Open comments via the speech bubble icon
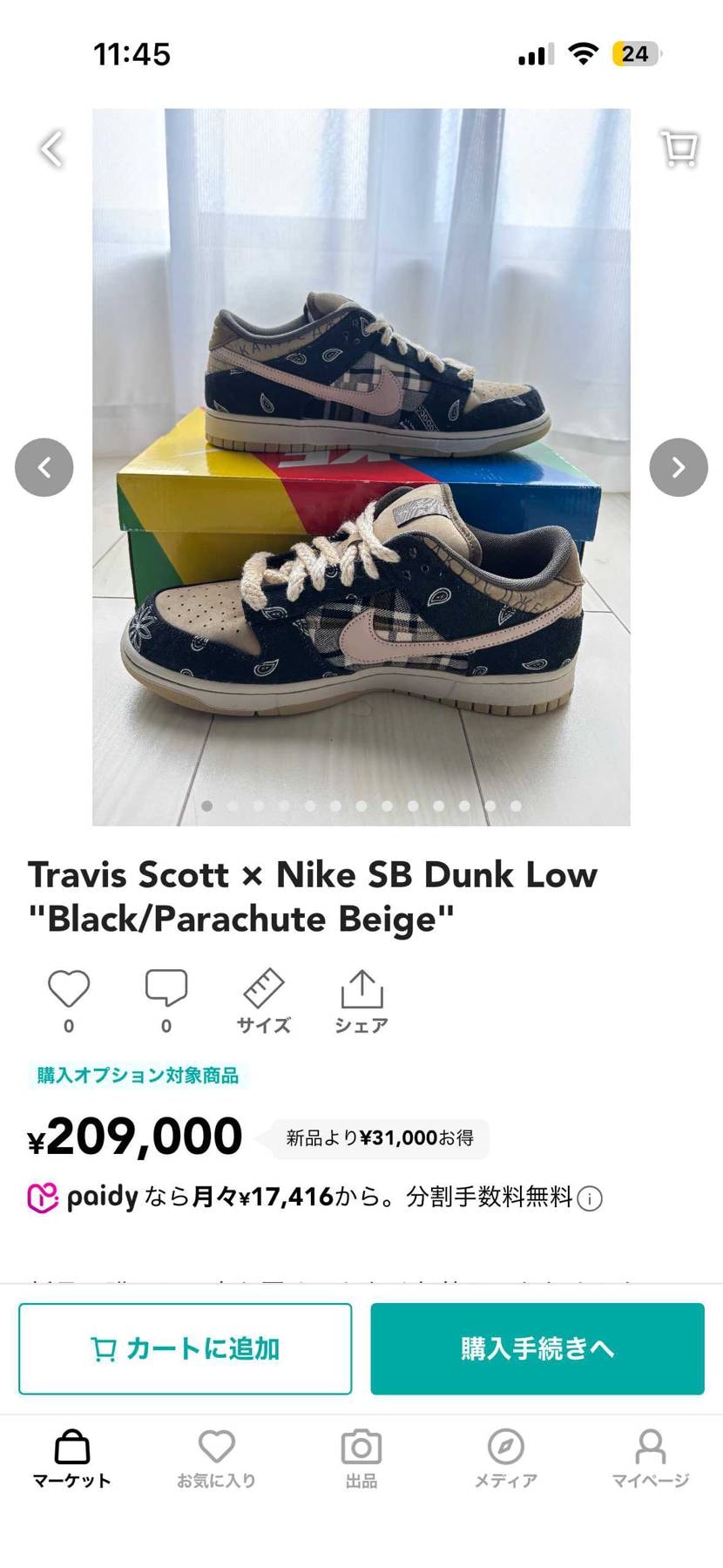Viewport: 723px width, 1568px height. [166, 989]
